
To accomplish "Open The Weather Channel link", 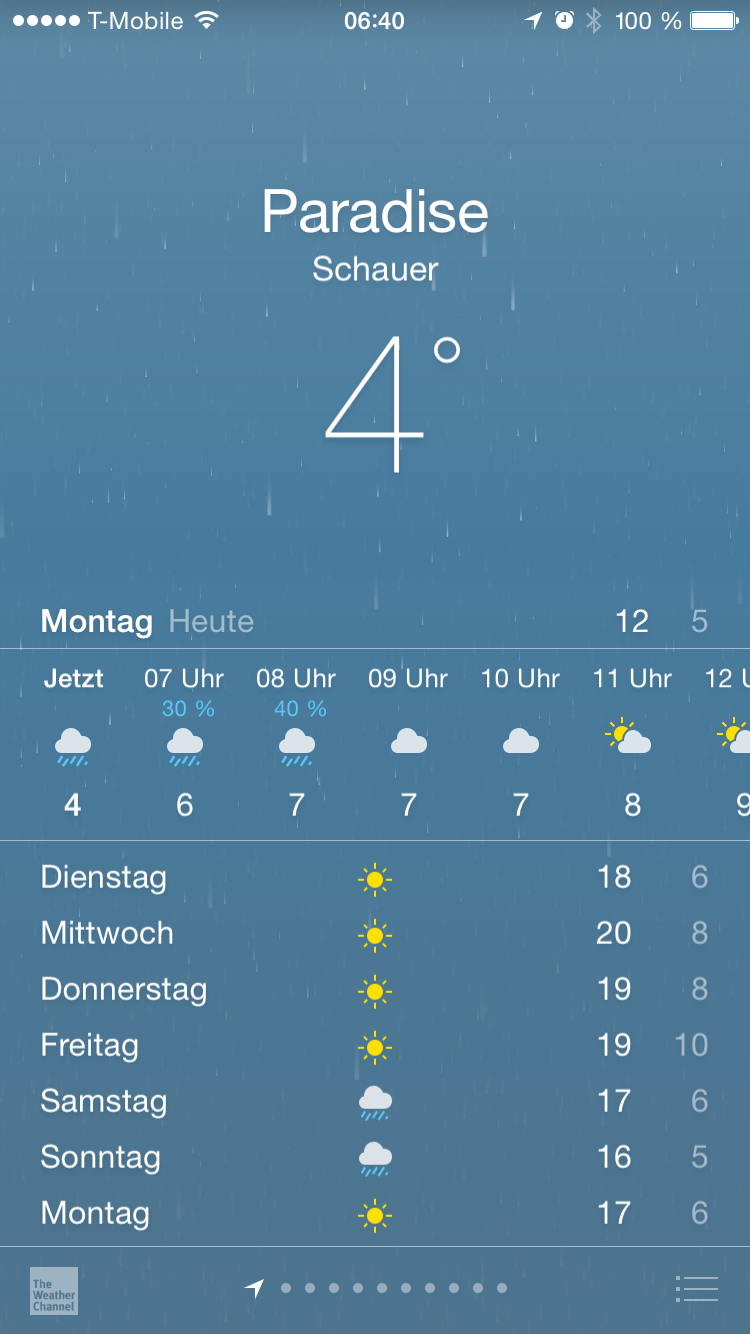I will tap(53, 1290).
